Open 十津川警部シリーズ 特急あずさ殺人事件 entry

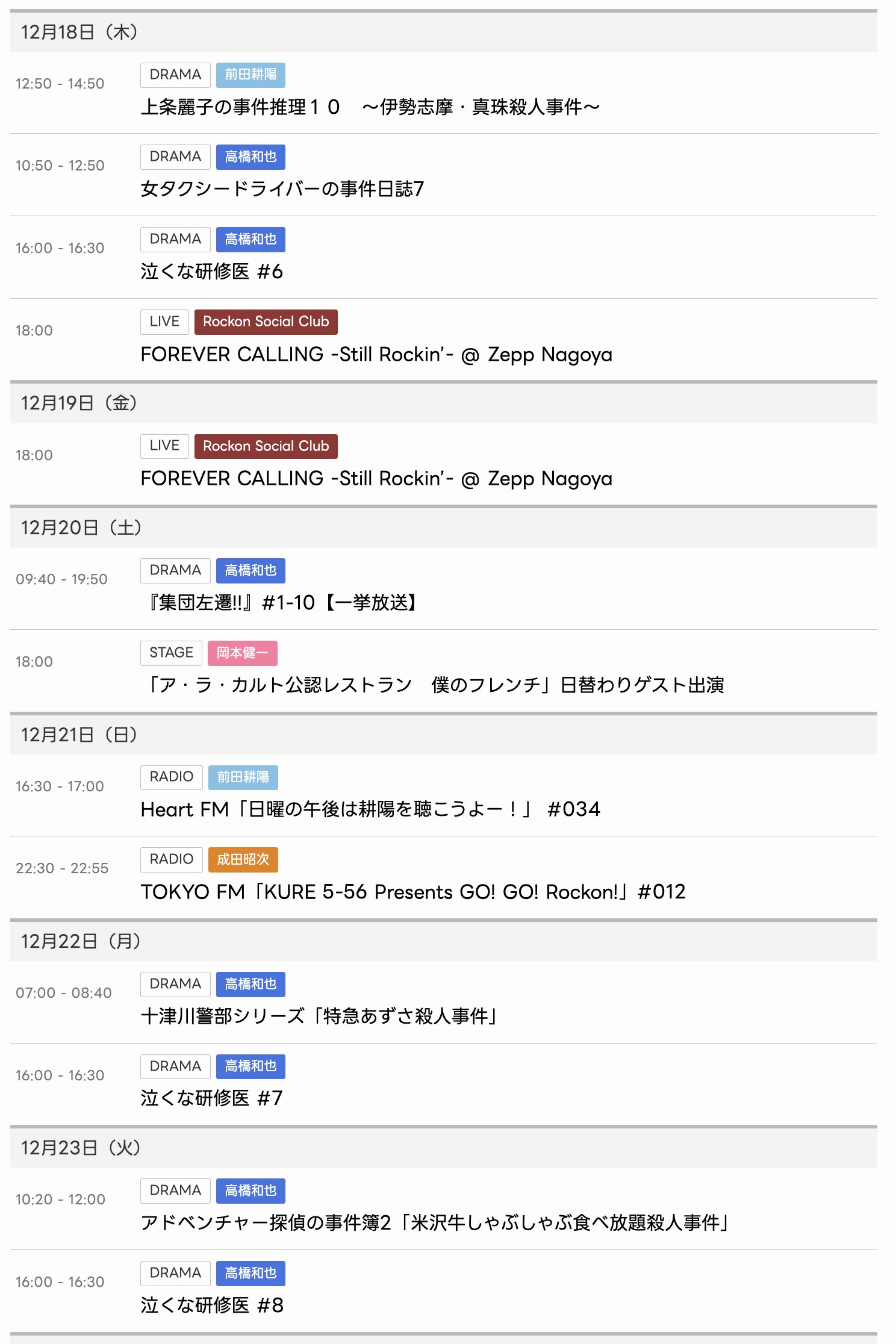(319, 1016)
